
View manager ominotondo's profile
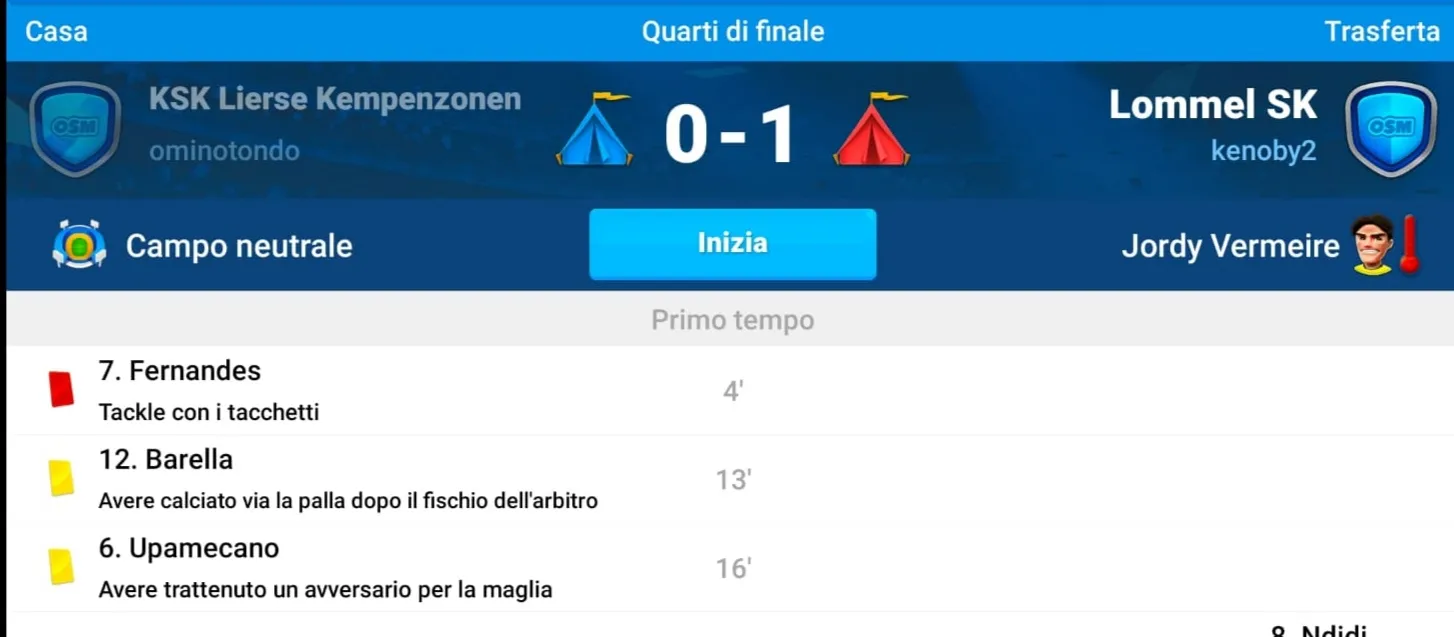[x=224, y=151]
